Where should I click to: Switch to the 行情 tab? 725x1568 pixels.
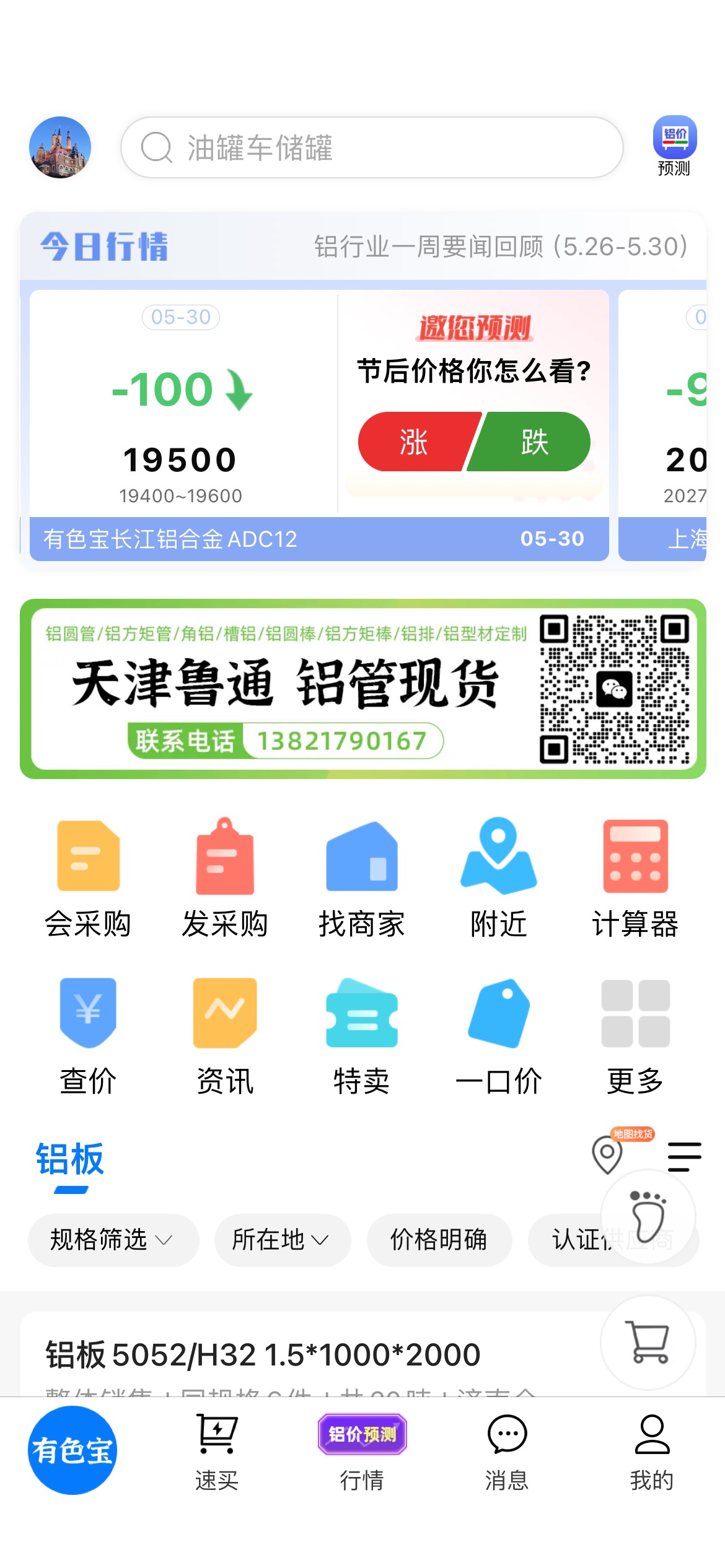click(x=362, y=1453)
